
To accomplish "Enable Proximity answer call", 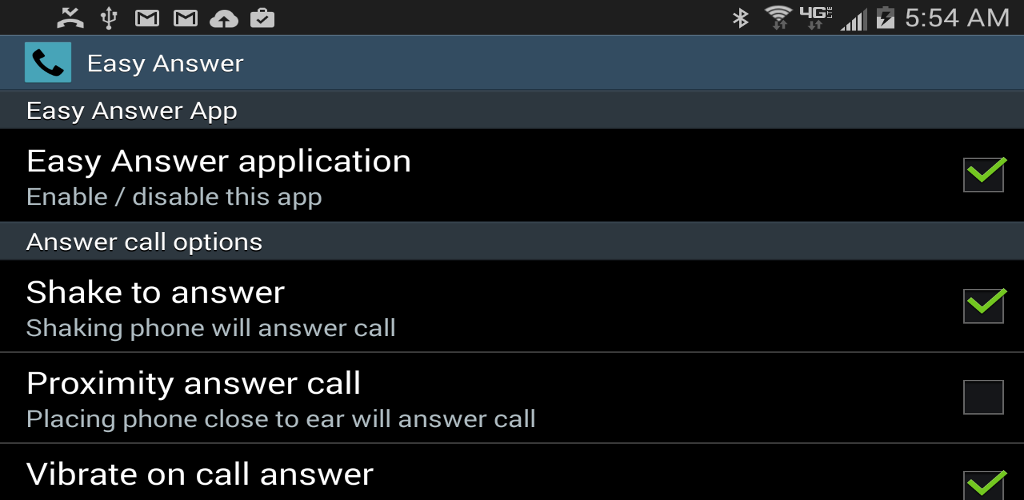I will [x=983, y=397].
